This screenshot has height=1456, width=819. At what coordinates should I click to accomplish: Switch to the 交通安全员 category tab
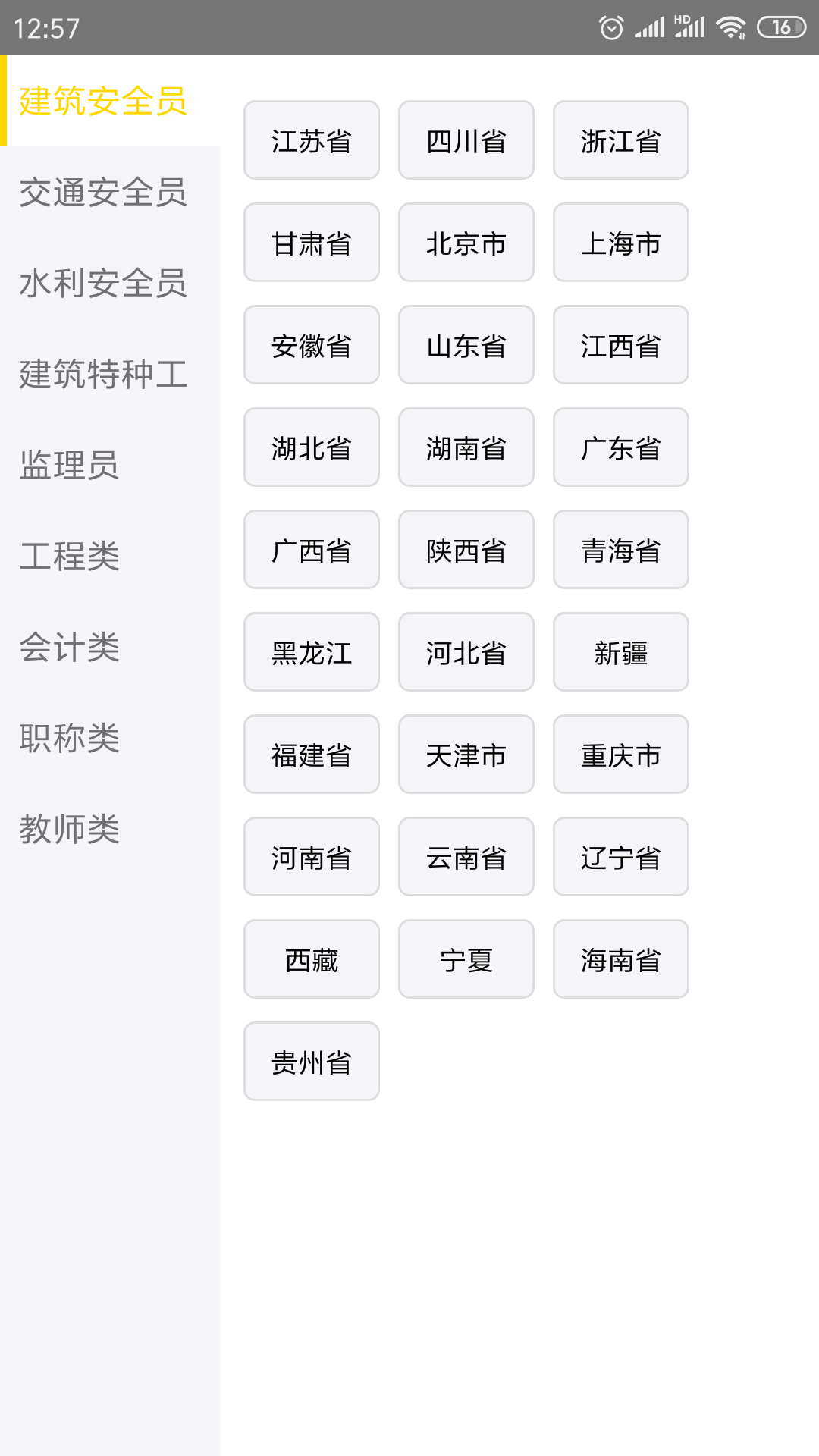104,193
